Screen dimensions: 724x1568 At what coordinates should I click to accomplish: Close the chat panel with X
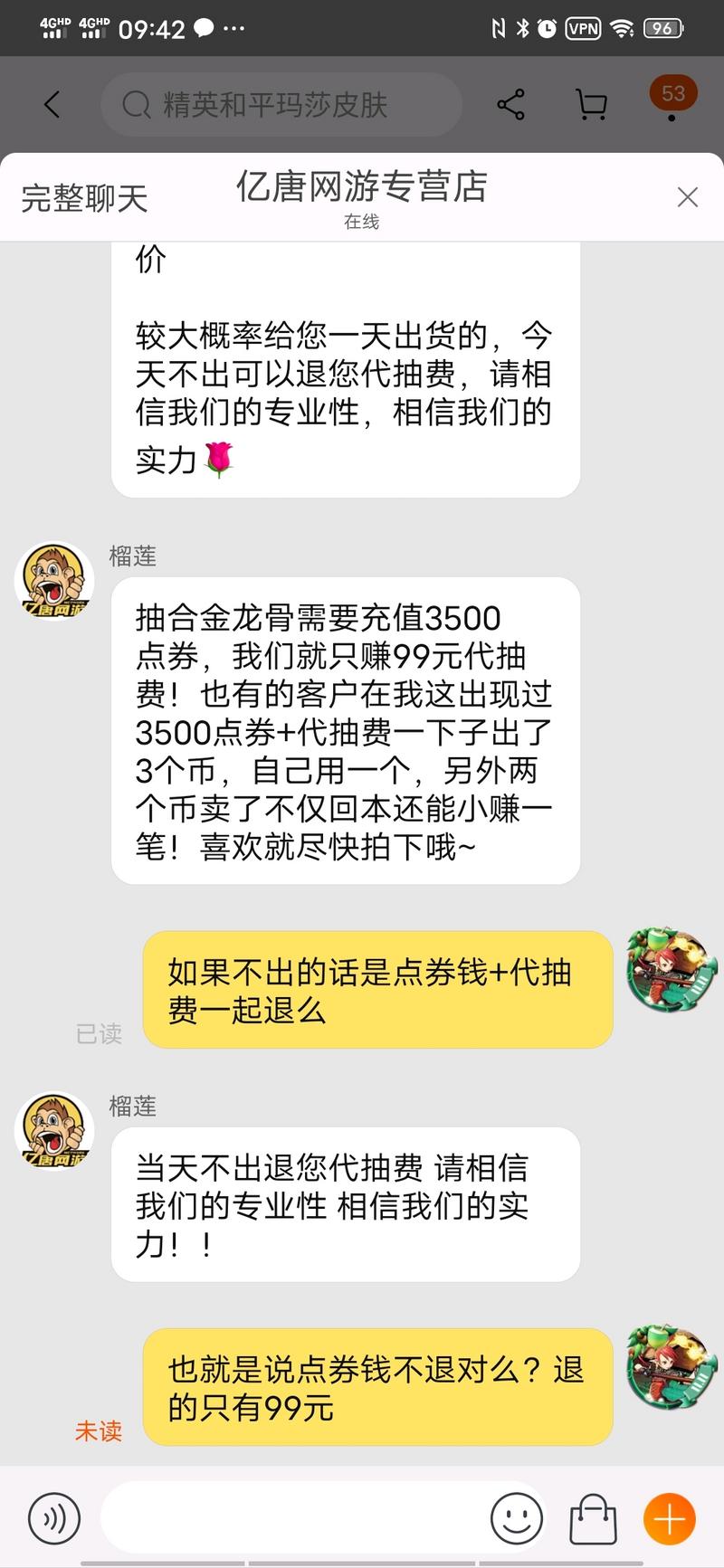(687, 197)
